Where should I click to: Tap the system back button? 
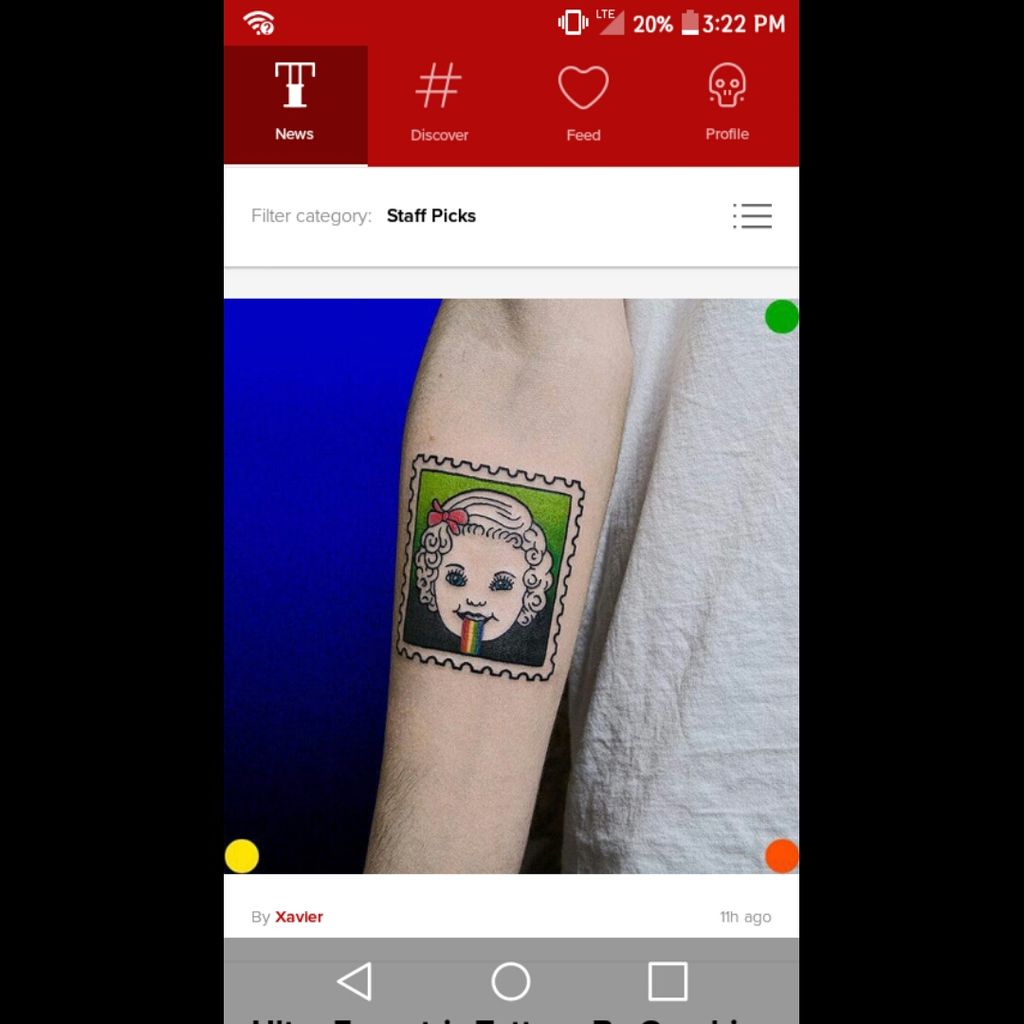coord(355,981)
